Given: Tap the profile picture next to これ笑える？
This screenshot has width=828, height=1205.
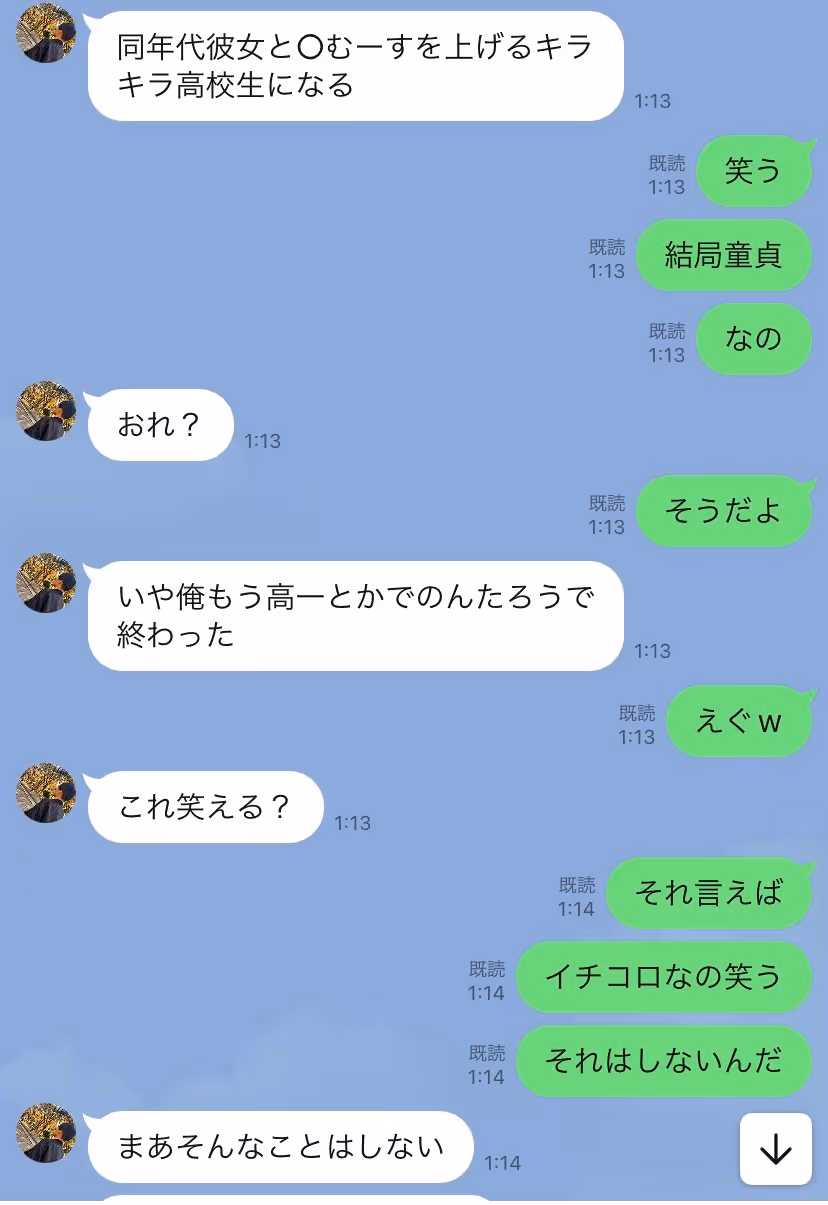Looking at the screenshot, I should [x=47, y=793].
